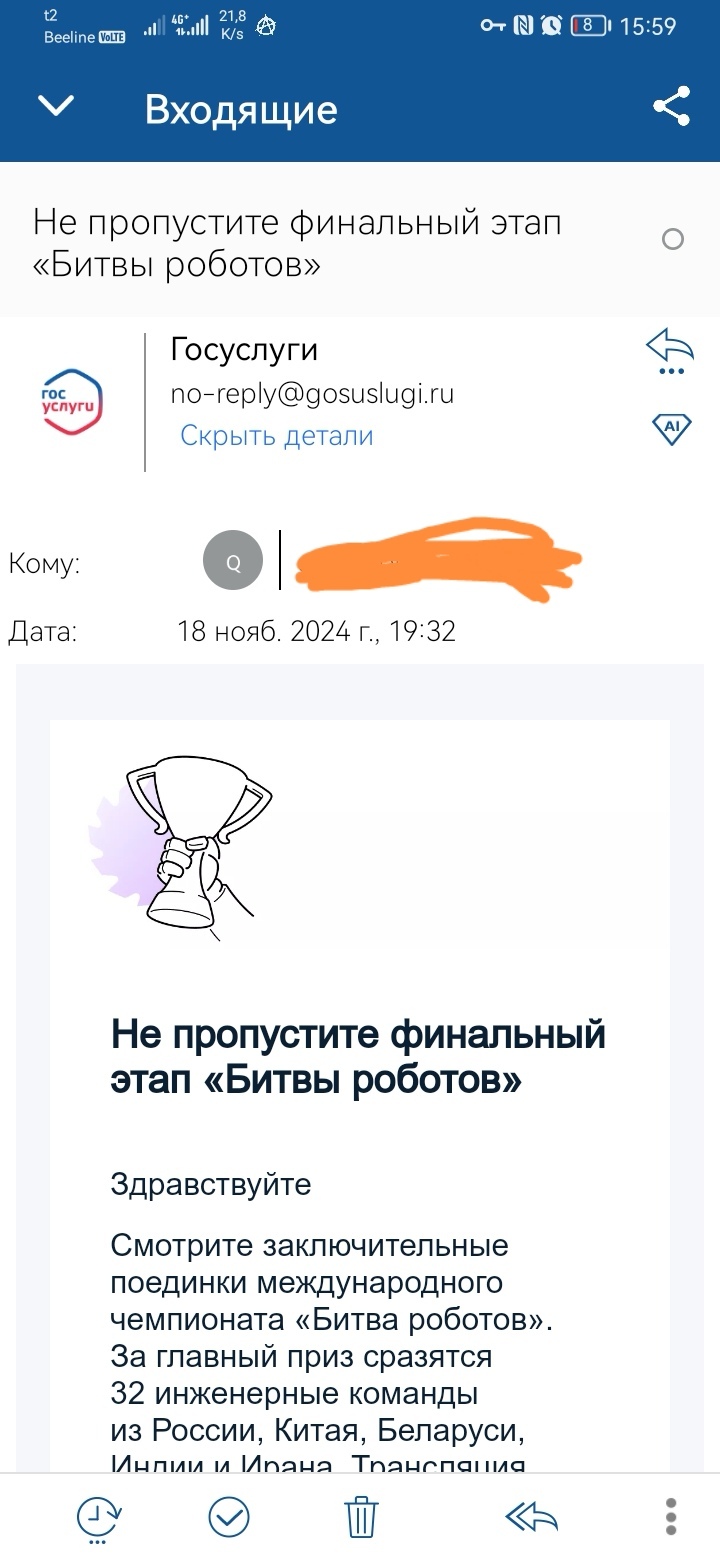Share this email
Image resolution: width=720 pixels, height=1560 pixels.
(671, 107)
